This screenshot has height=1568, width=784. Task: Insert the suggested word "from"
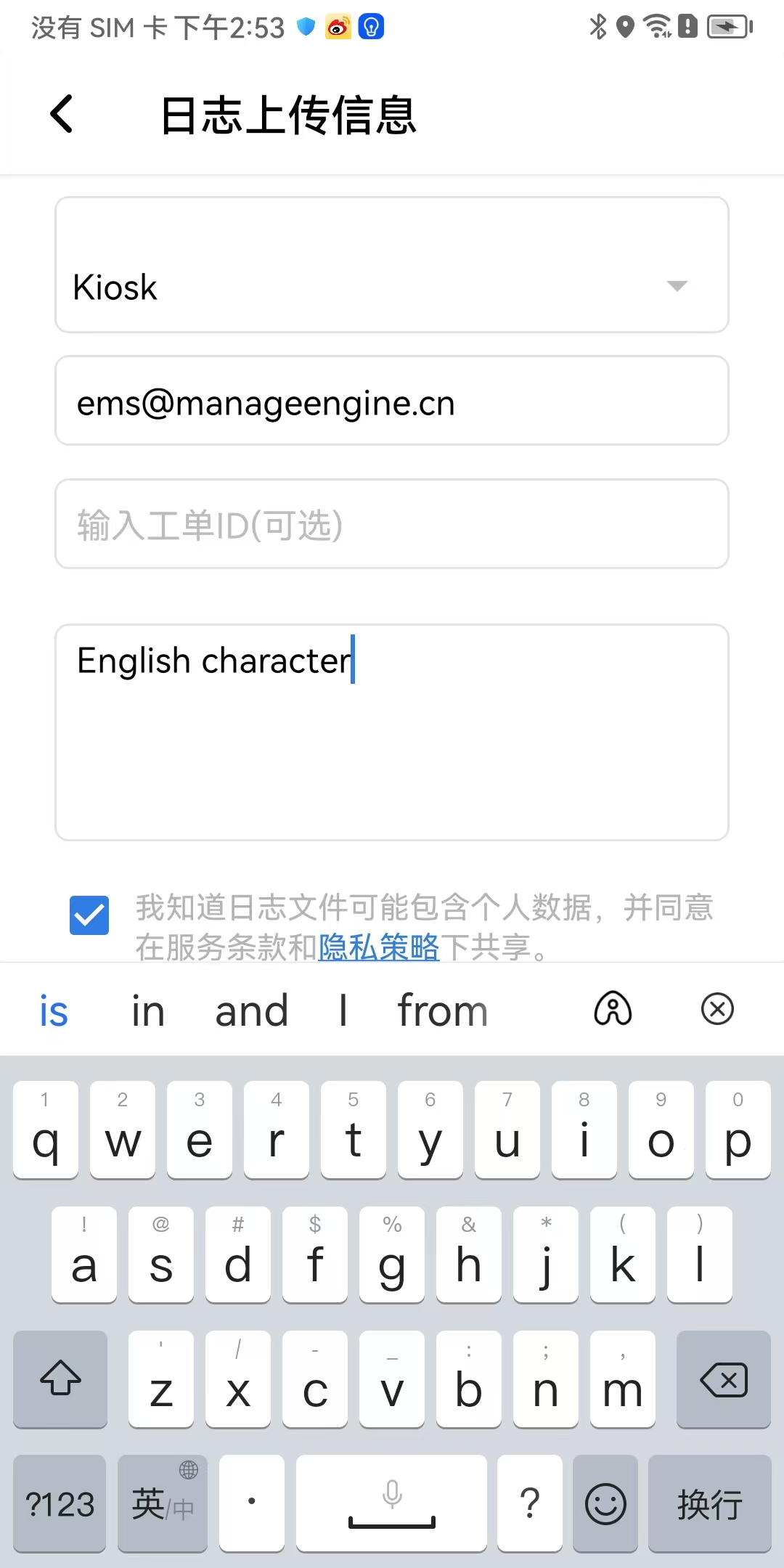(442, 1010)
